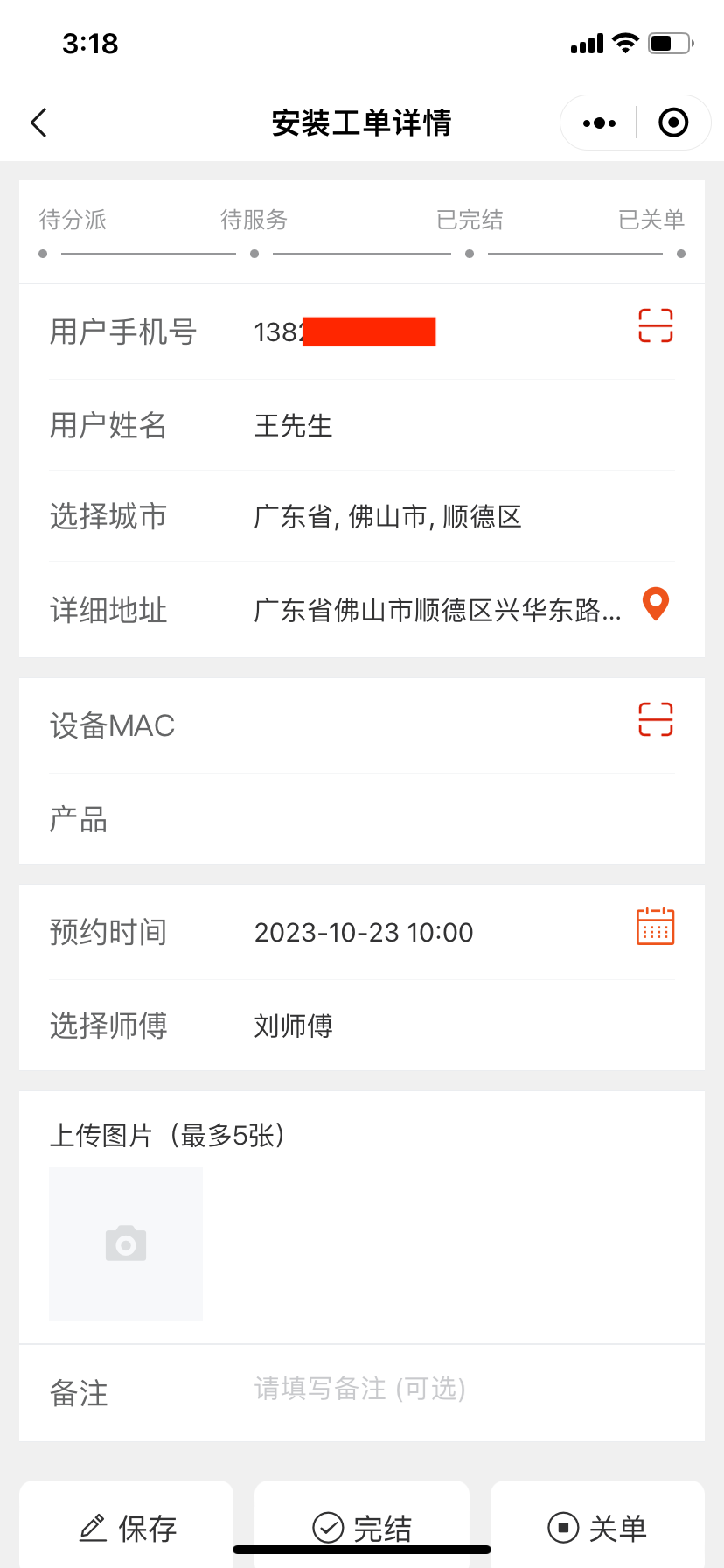This screenshot has height=1568, width=724.
Task: Open map location pin for 详细地址
Action: tap(655, 605)
